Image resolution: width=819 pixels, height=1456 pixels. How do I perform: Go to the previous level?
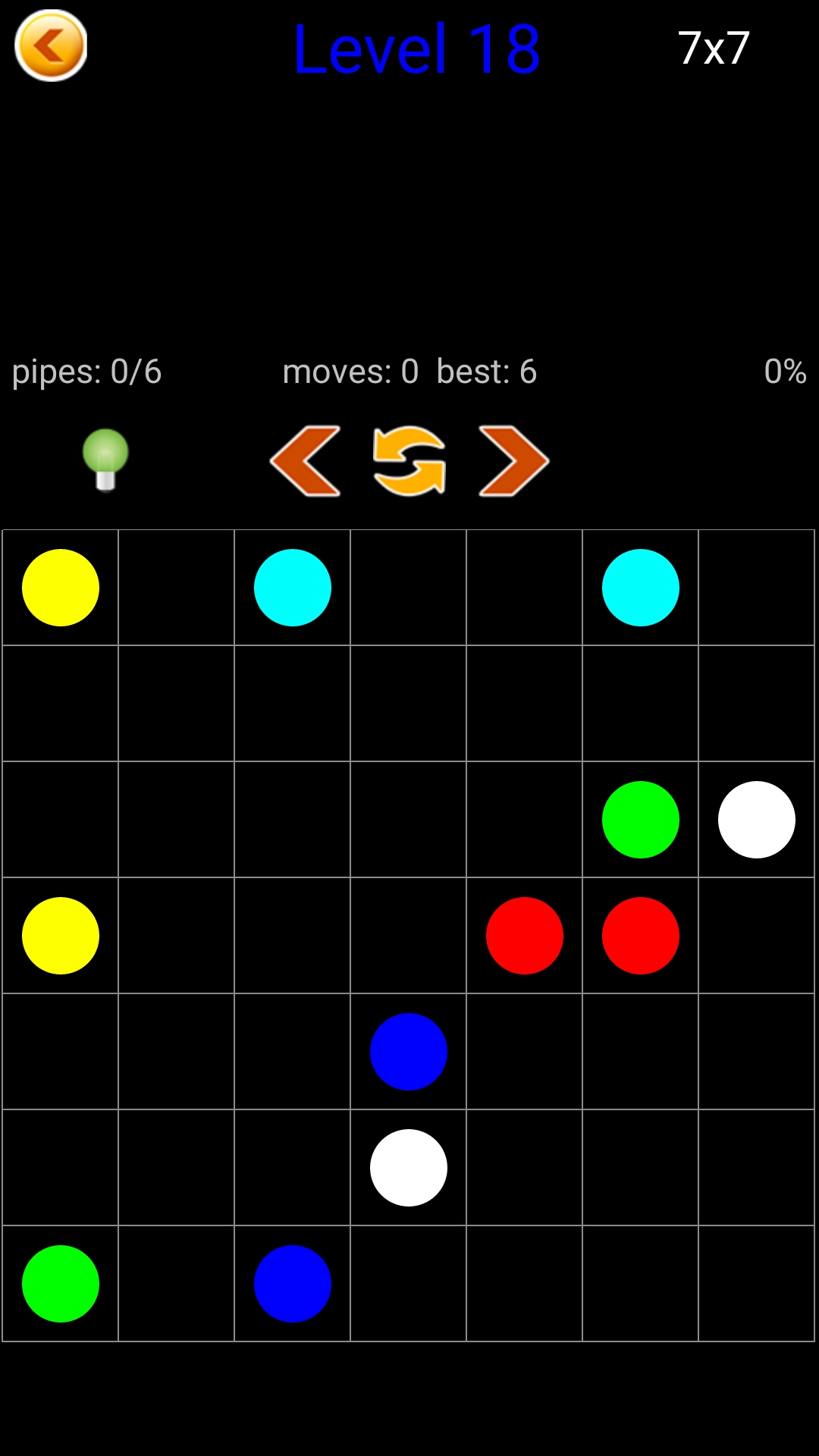click(306, 461)
